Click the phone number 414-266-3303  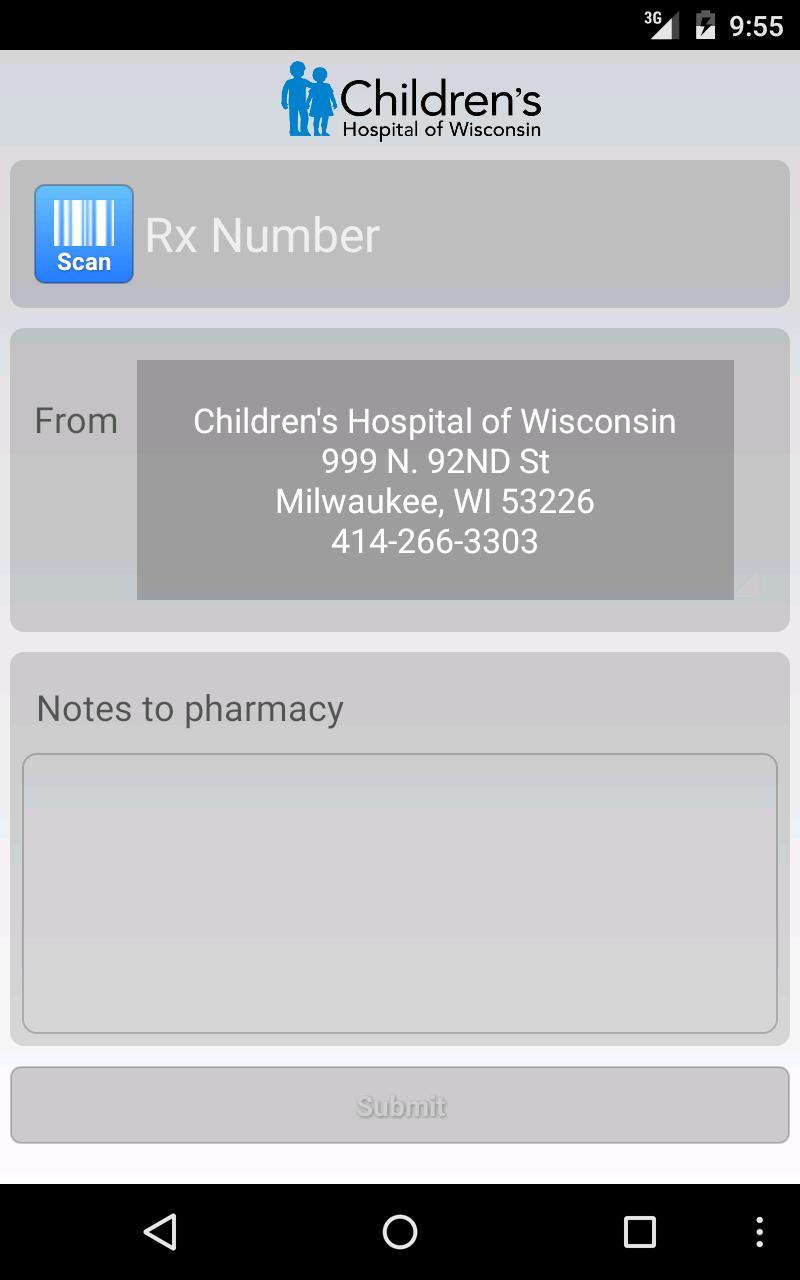click(434, 541)
